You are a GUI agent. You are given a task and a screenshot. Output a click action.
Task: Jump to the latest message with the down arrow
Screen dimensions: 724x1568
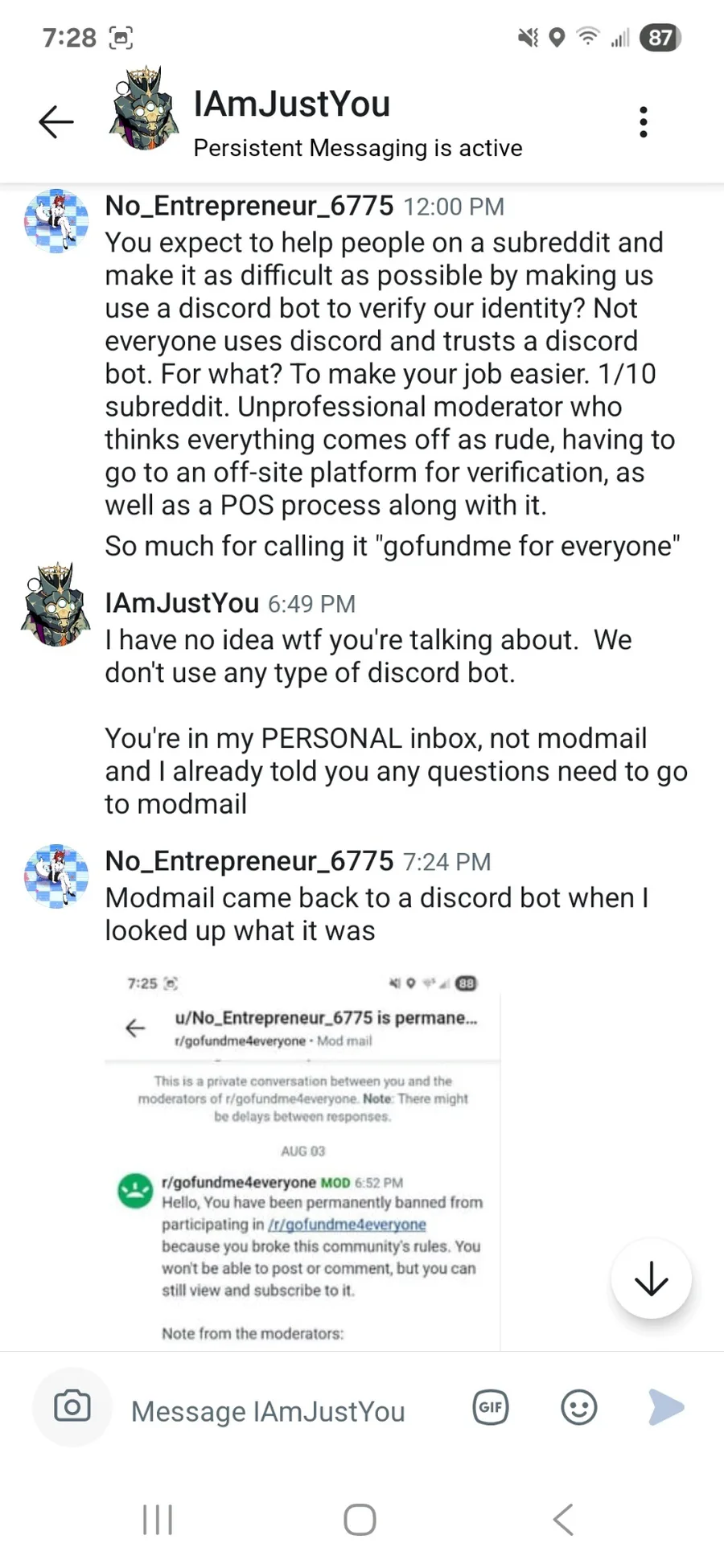(651, 1279)
